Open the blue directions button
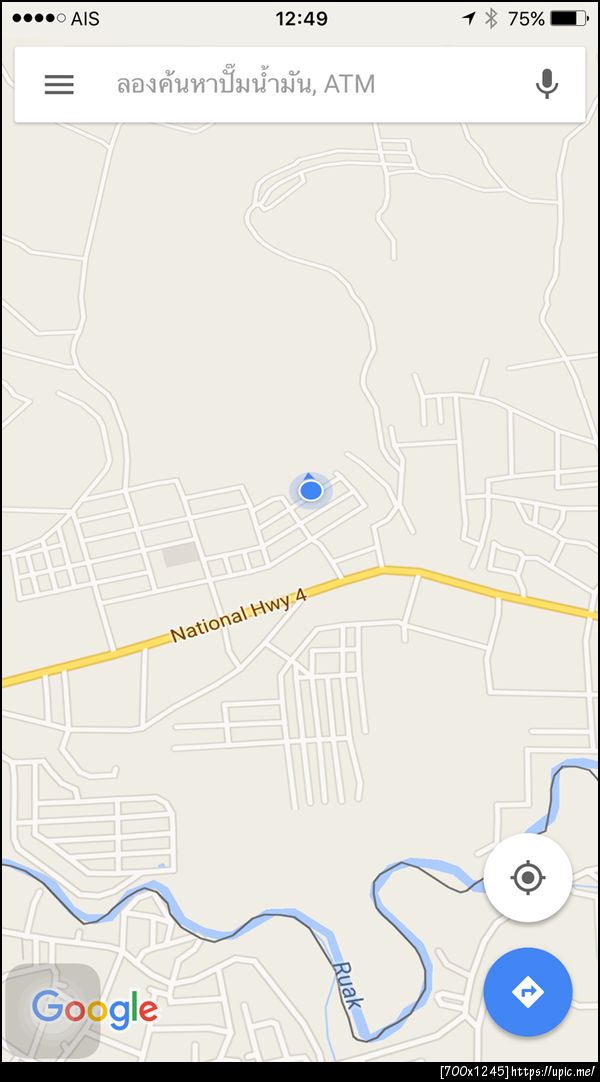This screenshot has width=600, height=1082. click(x=527, y=992)
